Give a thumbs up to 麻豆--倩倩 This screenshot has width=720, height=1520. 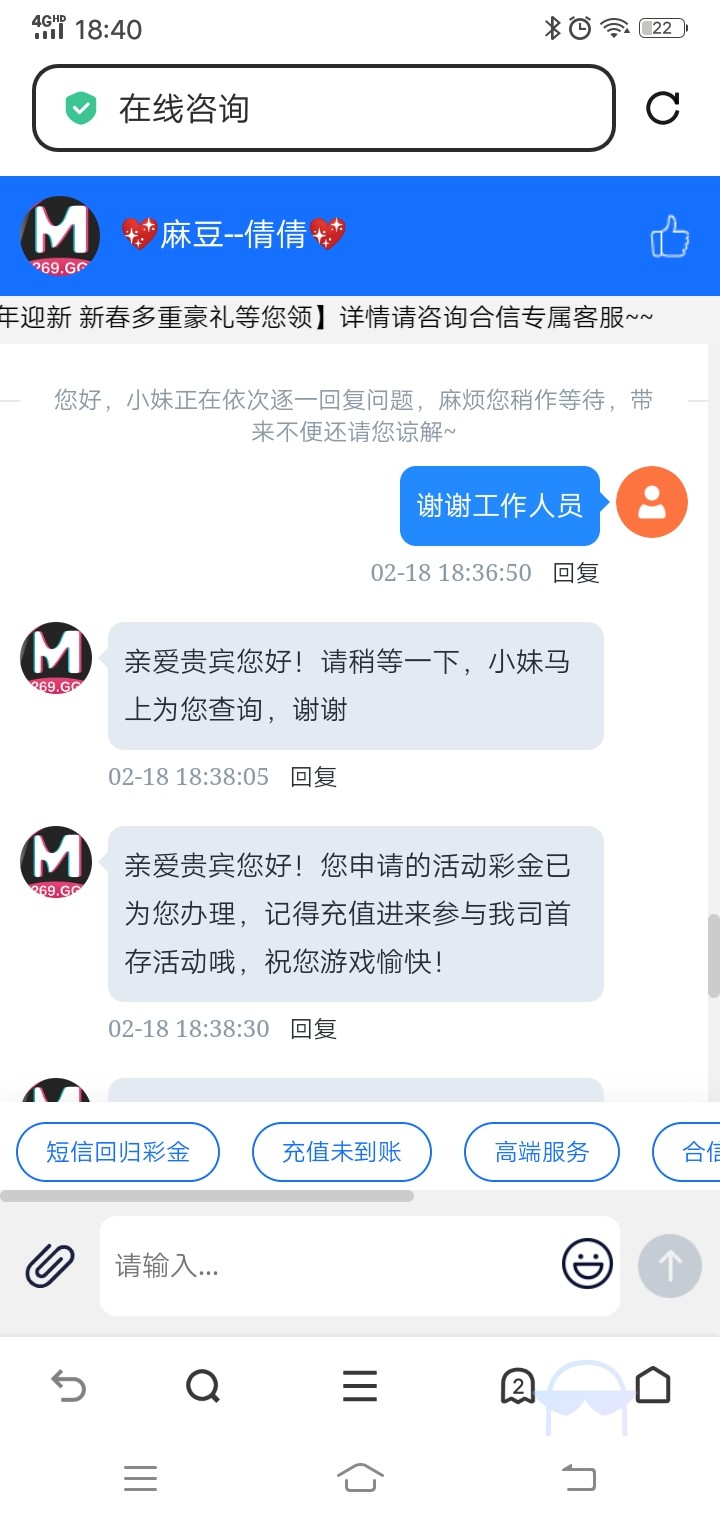(x=670, y=237)
